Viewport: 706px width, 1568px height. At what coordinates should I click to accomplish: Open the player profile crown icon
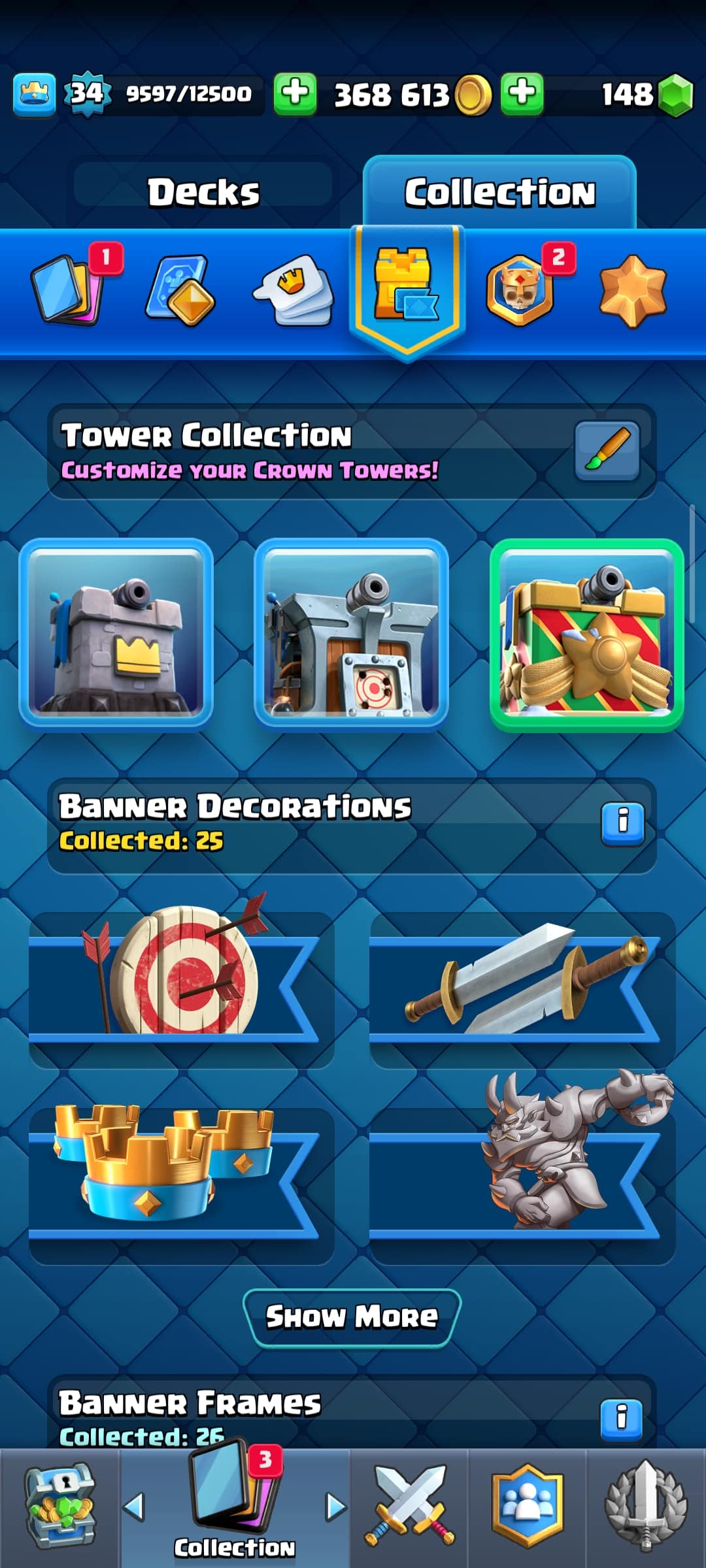click(34, 95)
